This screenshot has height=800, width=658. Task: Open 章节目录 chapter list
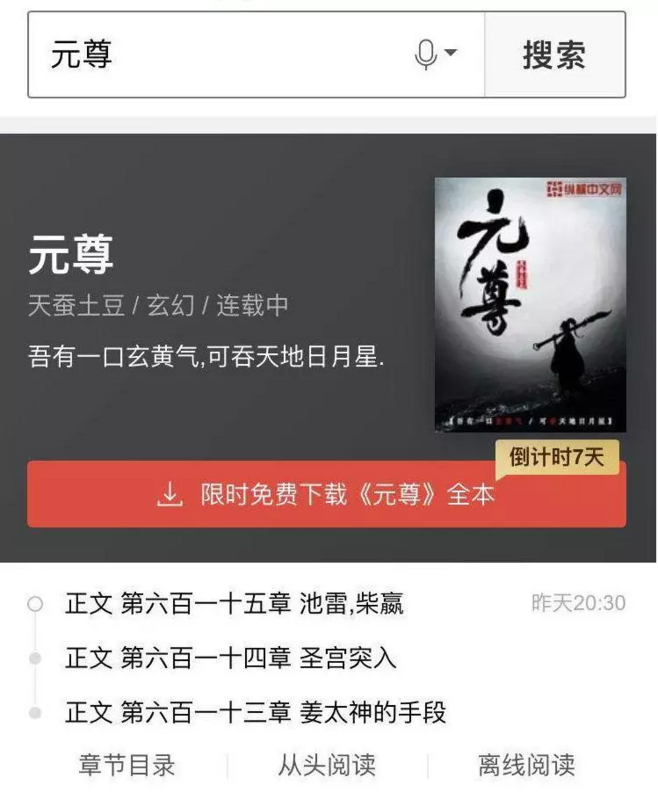(x=127, y=766)
